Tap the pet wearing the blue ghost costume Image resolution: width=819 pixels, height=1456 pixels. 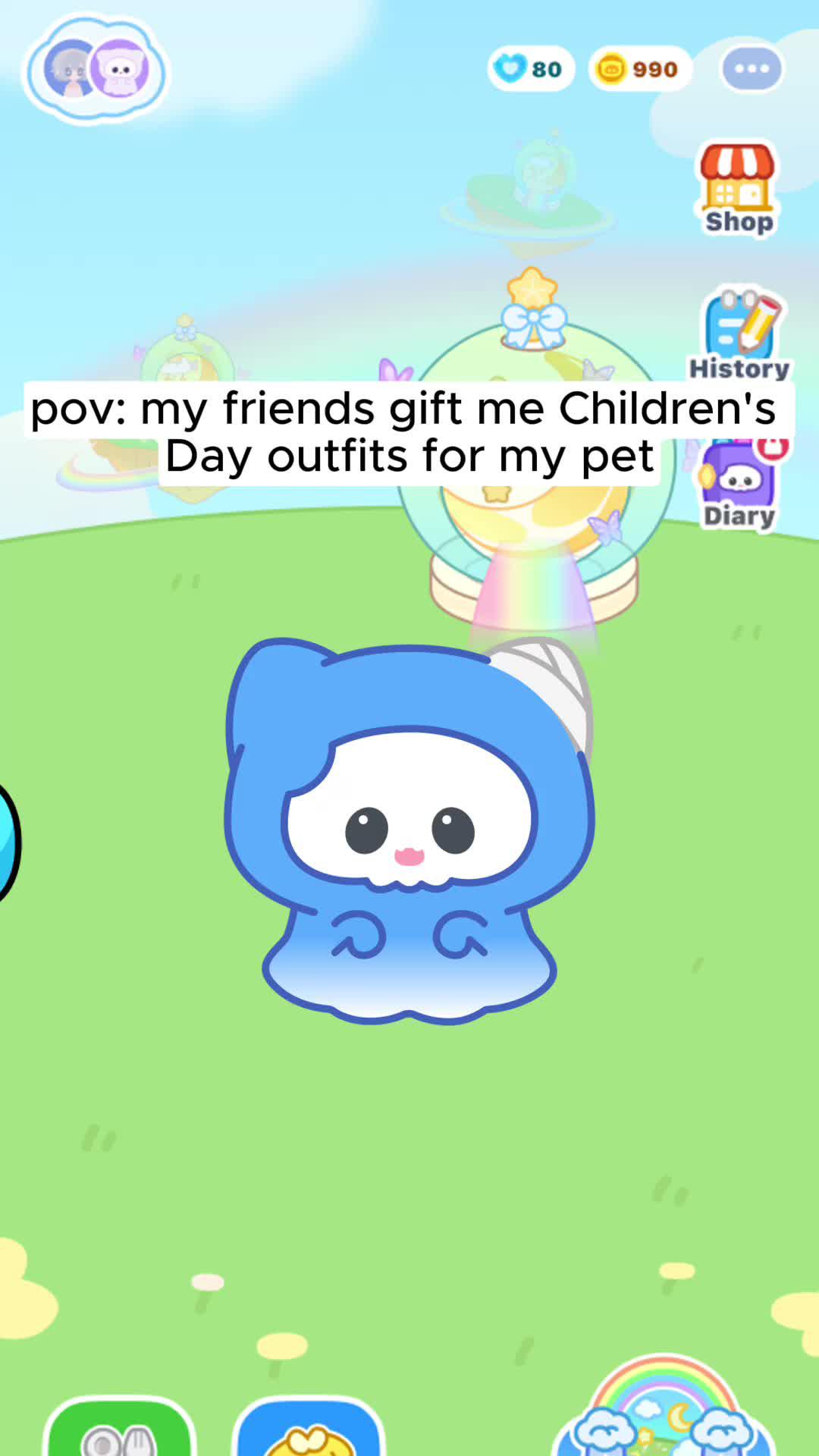(x=409, y=834)
